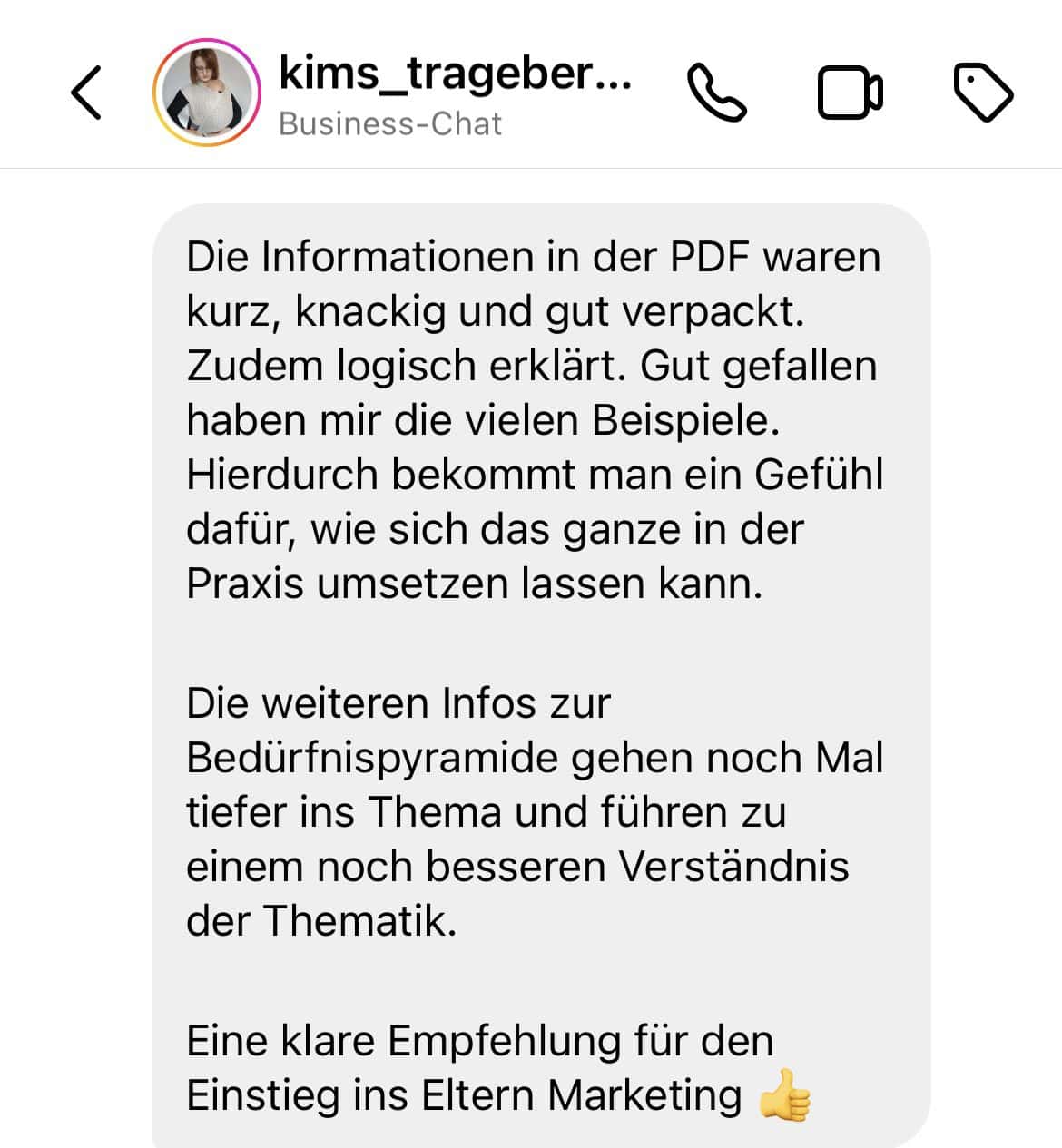Start a video call
Viewport: 1062px width, 1148px height.
[850, 93]
